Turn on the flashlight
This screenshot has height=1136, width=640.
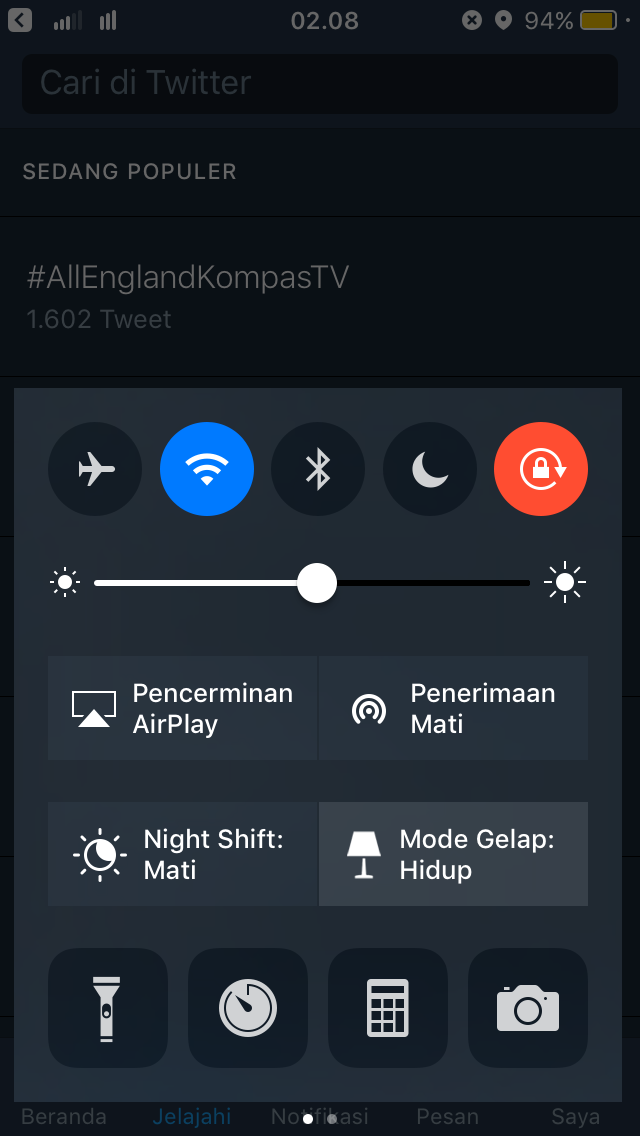(107, 1008)
